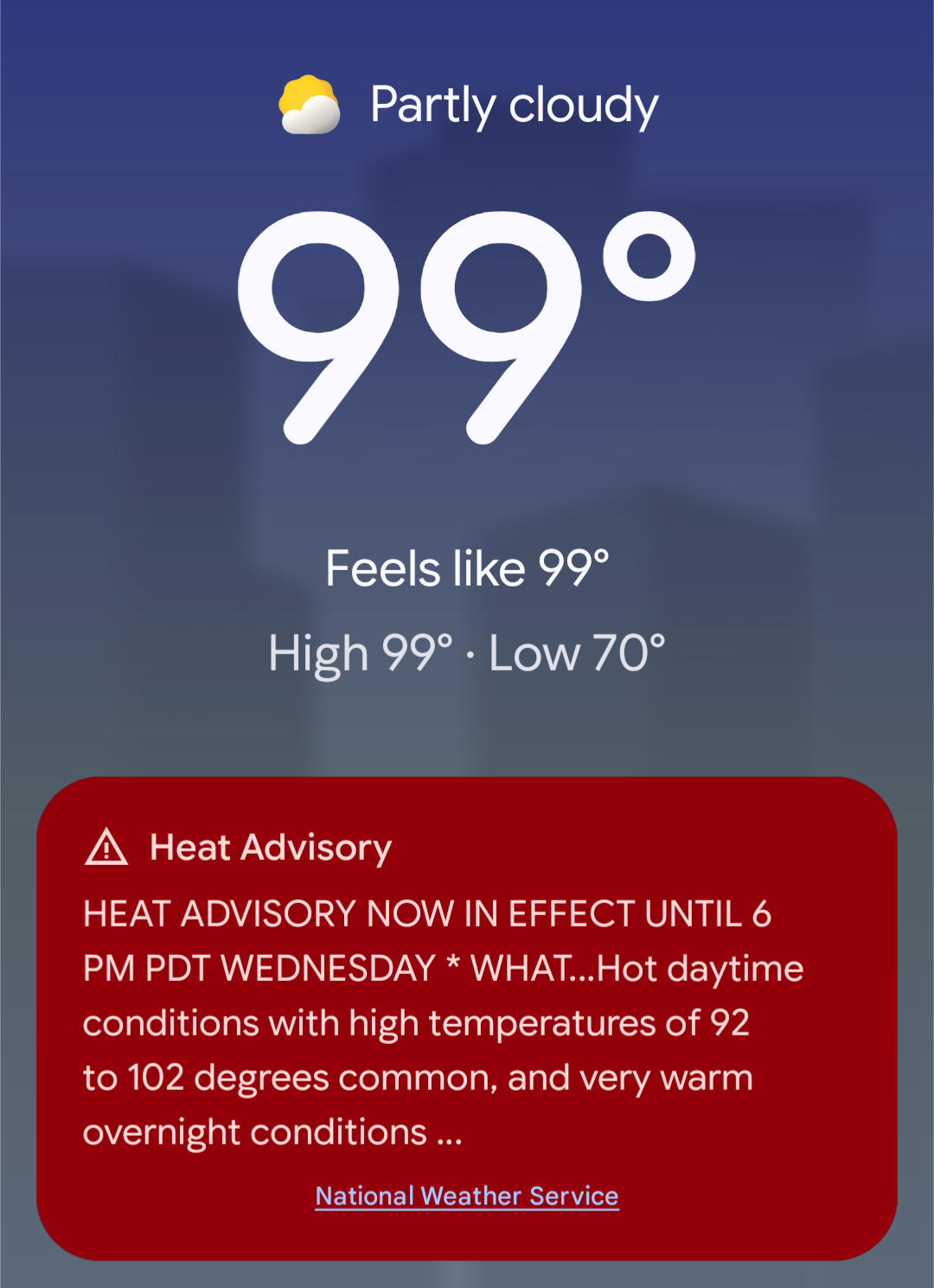Open the National Weather Service link
The height and width of the screenshot is (1288, 934).
click(467, 1195)
